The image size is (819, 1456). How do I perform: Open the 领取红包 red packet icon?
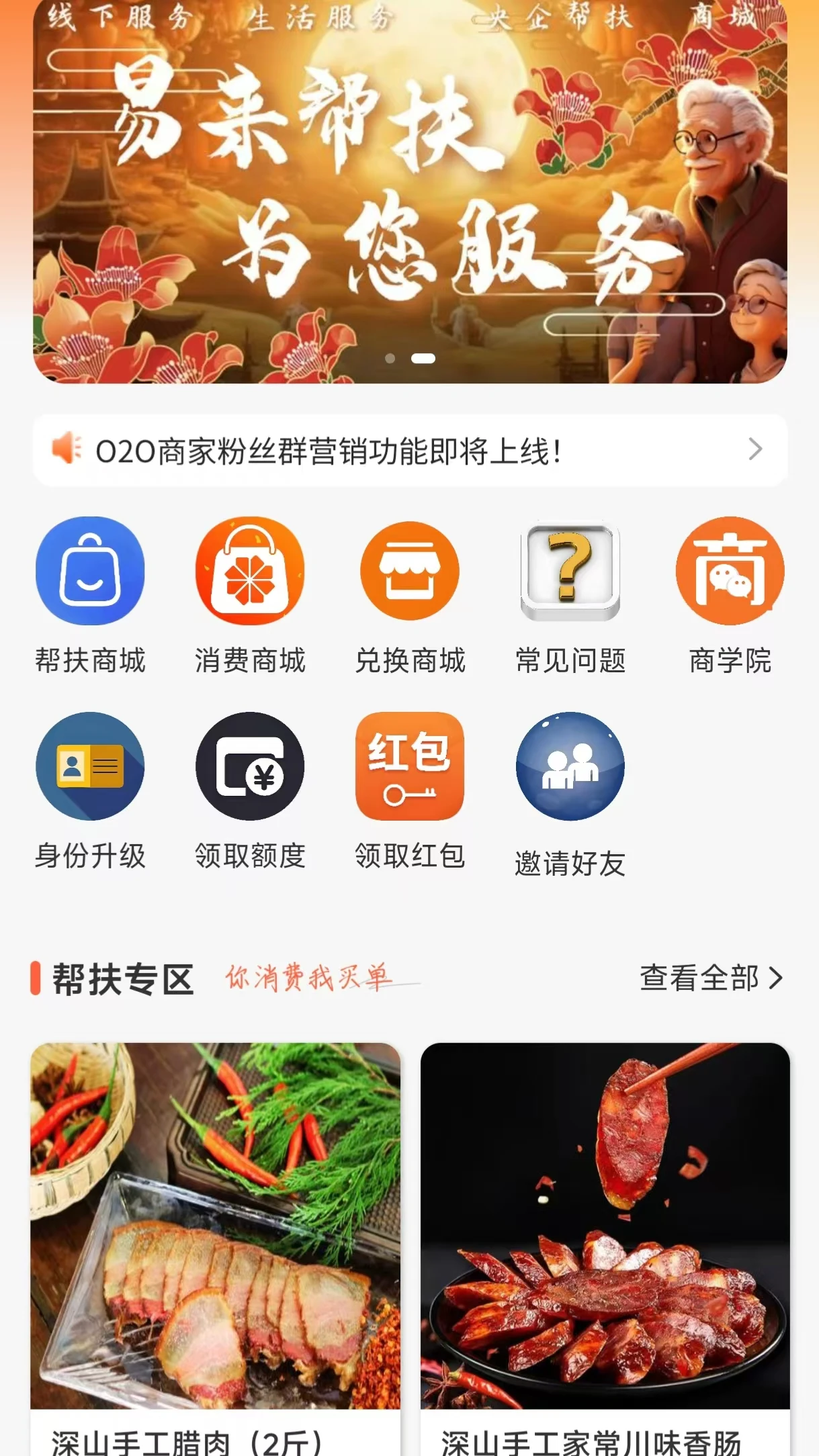coord(410,766)
